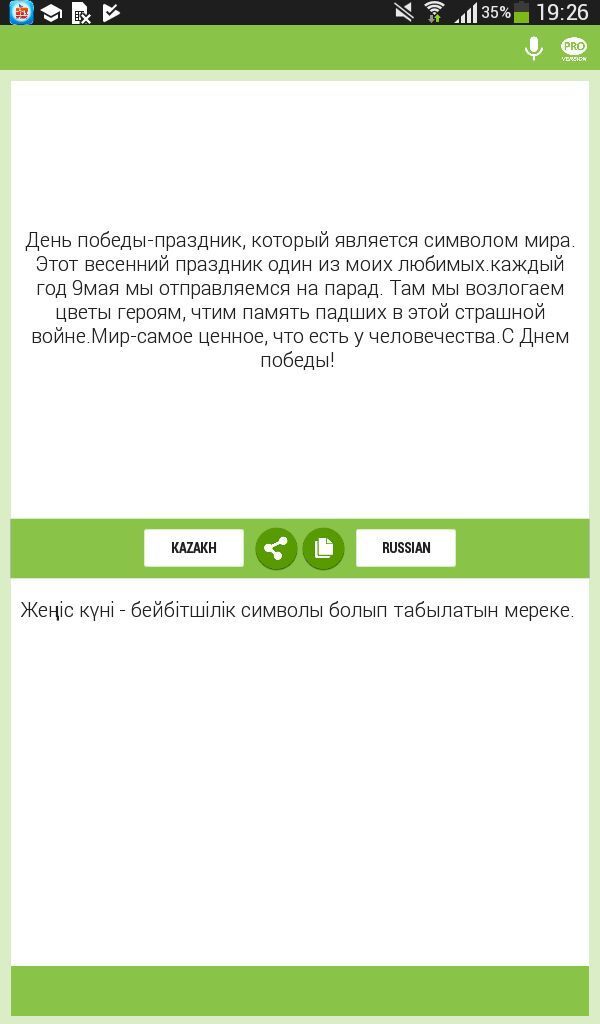Open the PRO version upgrade

tap(574, 49)
